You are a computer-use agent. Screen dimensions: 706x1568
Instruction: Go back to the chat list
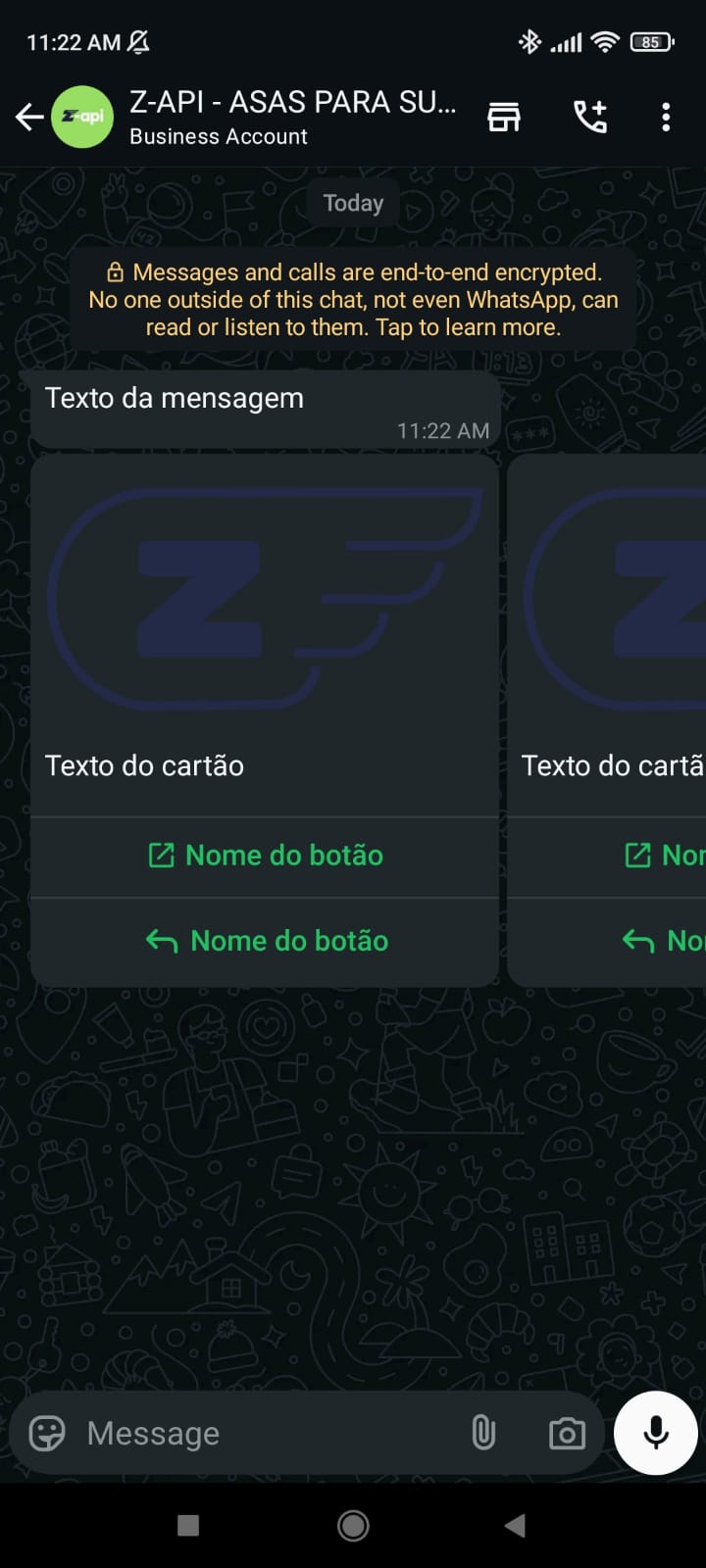pyautogui.click(x=29, y=118)
